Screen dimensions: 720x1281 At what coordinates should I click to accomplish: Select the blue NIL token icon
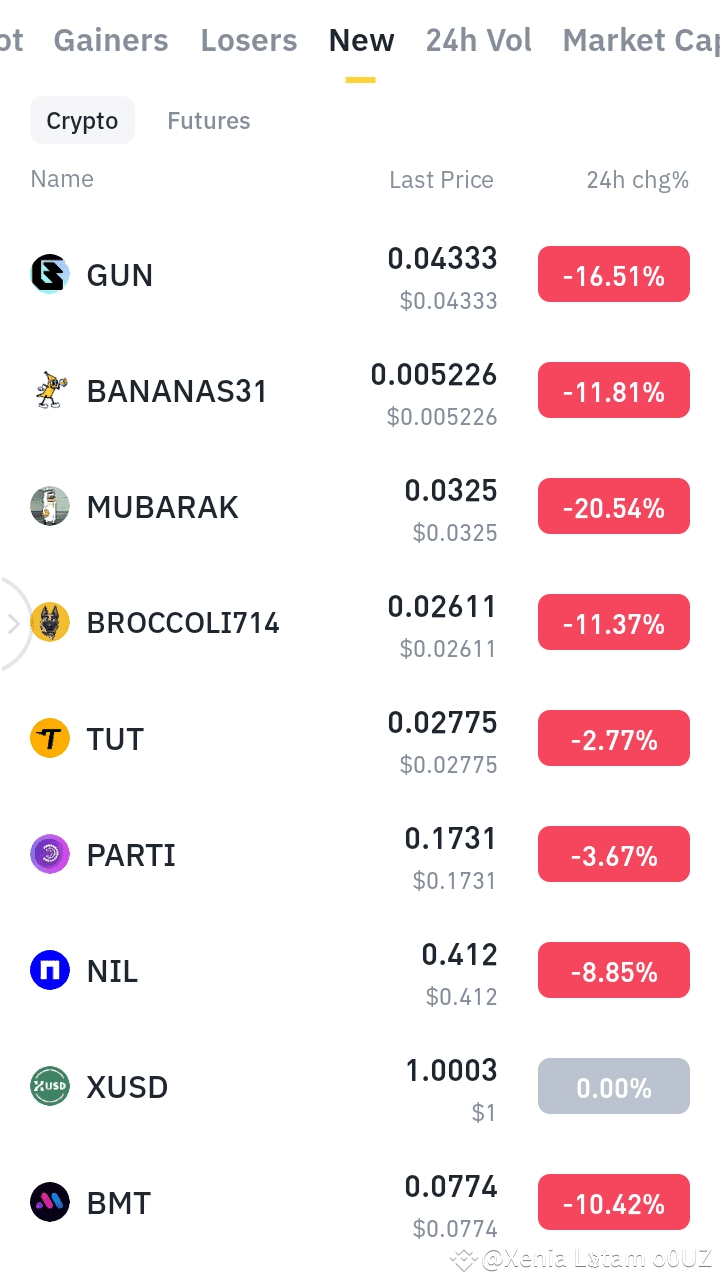pos(50,970)
